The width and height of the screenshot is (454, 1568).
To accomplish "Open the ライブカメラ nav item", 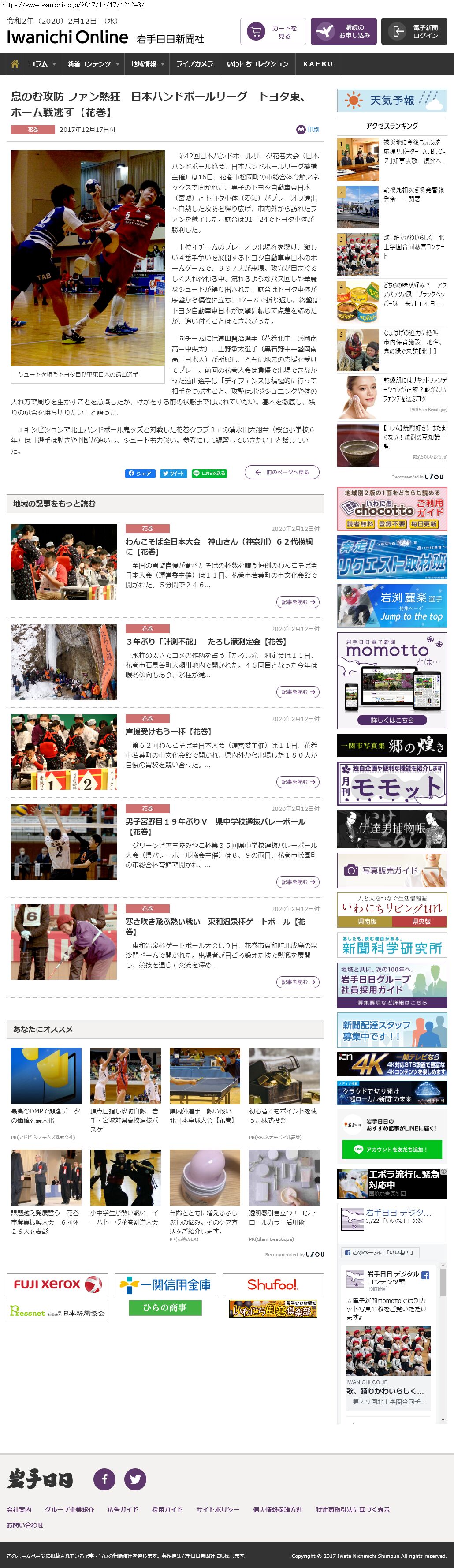I will (195, 64).
